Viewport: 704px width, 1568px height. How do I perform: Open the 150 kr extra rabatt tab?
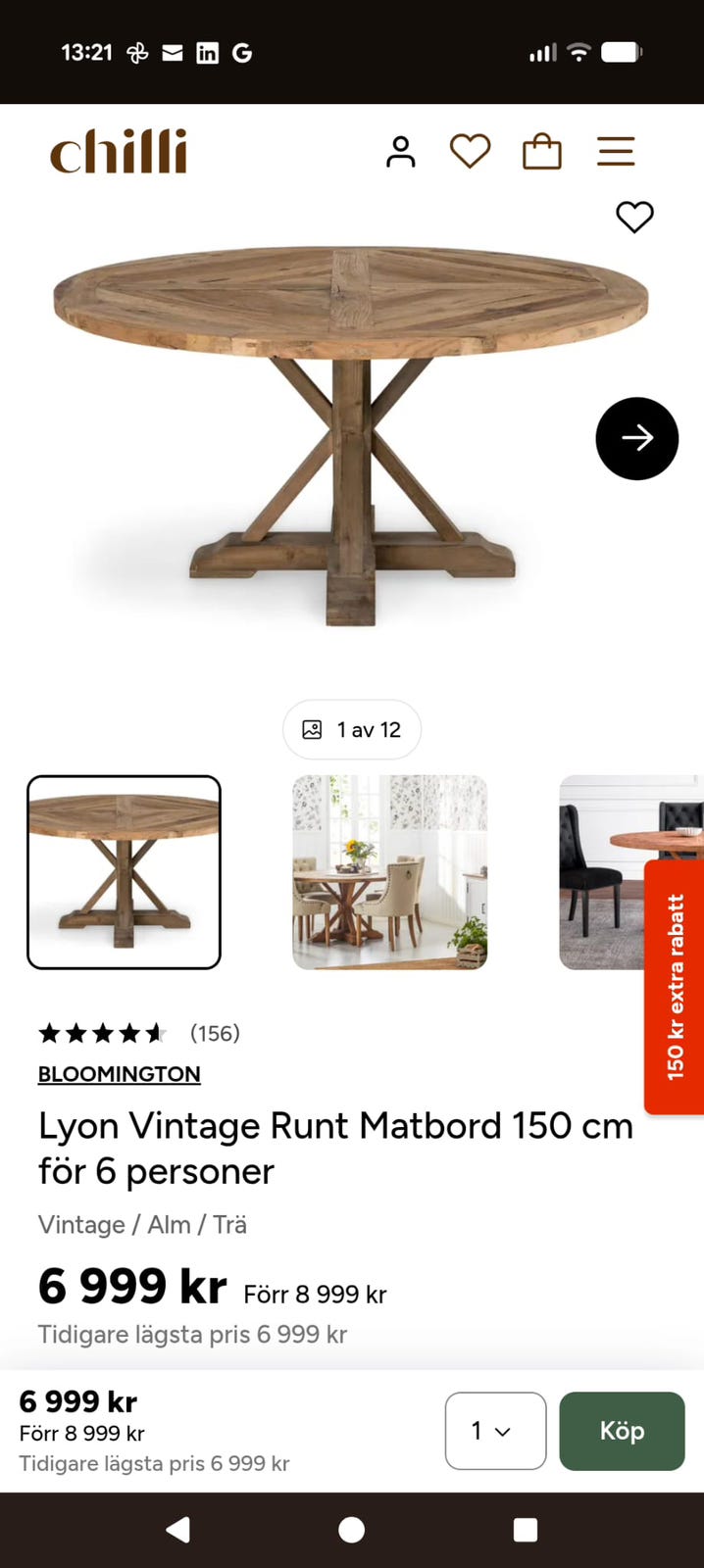coord(675,987)
